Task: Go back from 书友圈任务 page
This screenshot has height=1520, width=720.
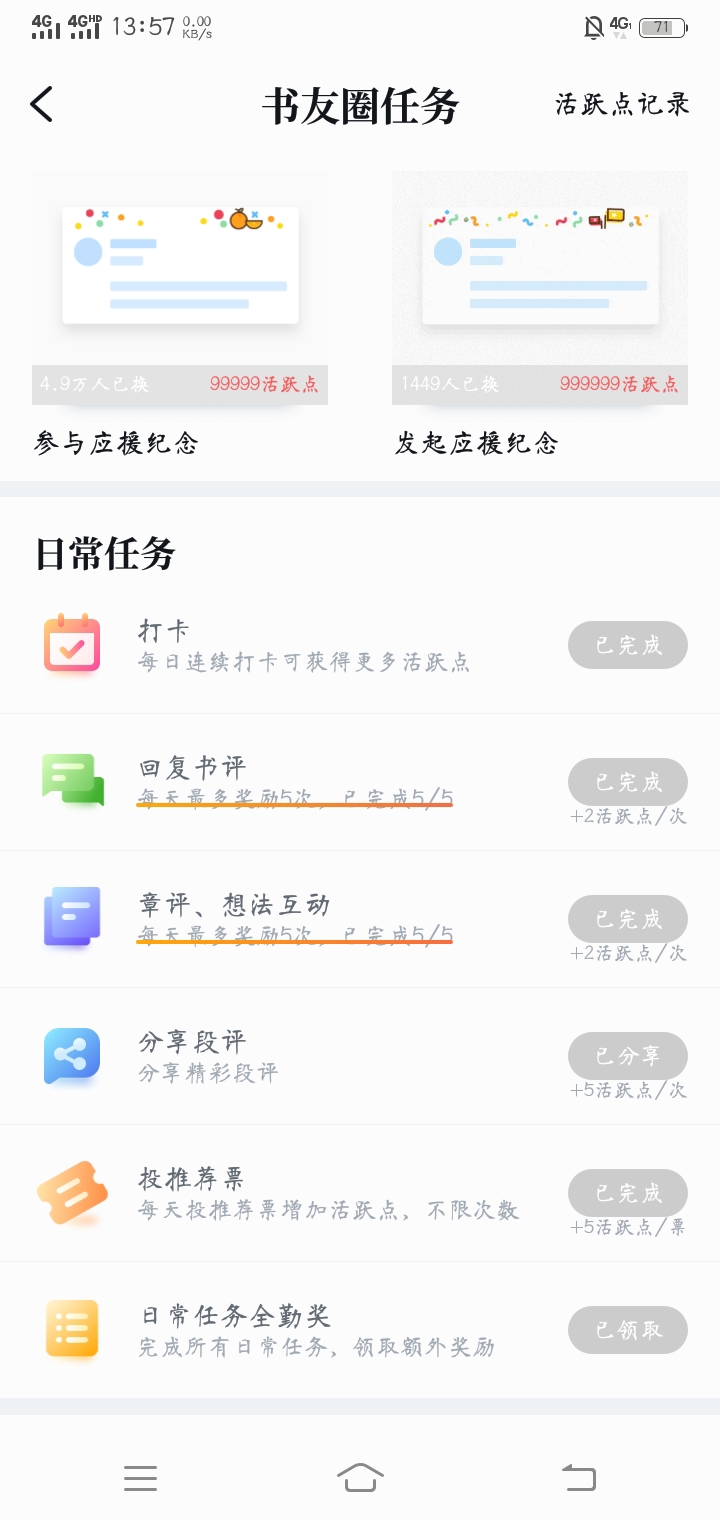Action: 42,104
